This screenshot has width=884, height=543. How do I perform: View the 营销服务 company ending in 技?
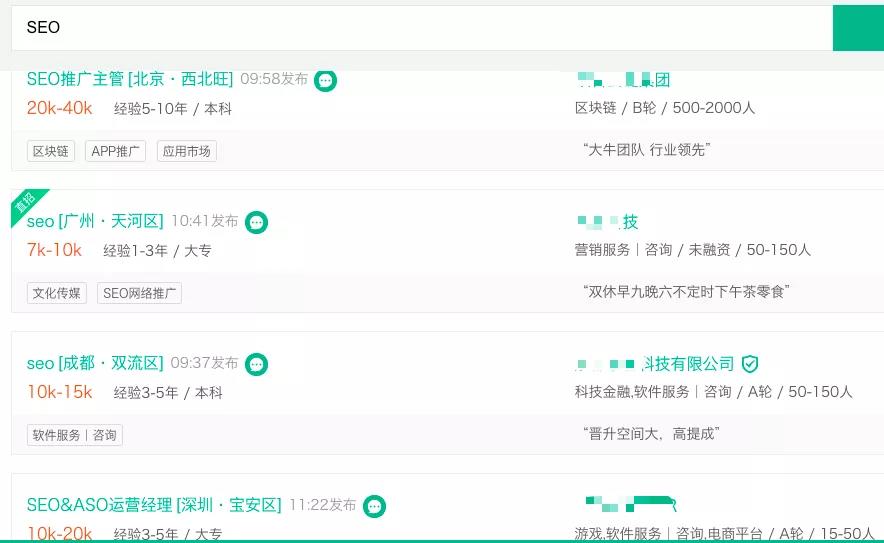click(x=608, y=222)
